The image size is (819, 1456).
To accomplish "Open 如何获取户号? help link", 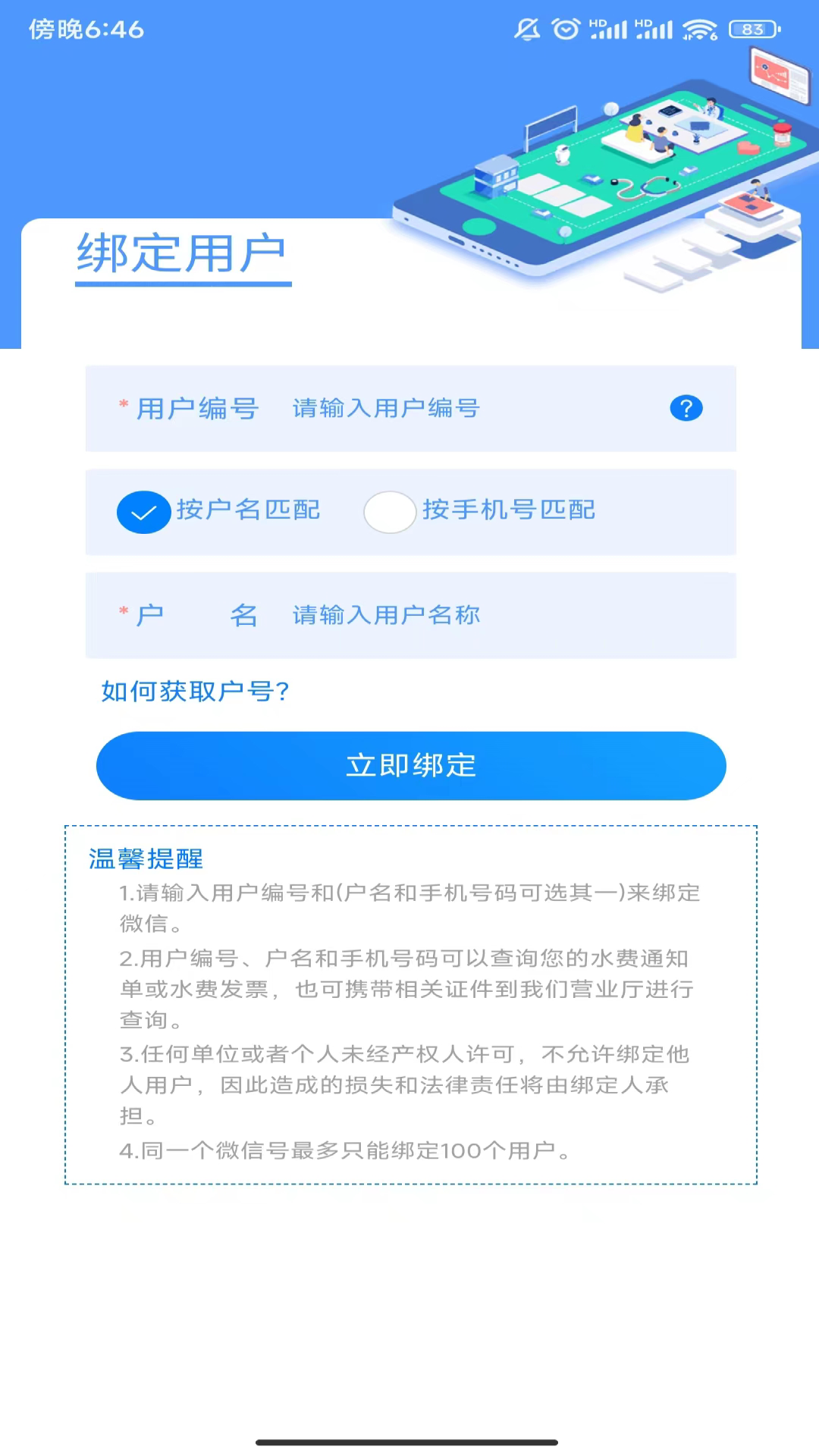I will (196, 692).
